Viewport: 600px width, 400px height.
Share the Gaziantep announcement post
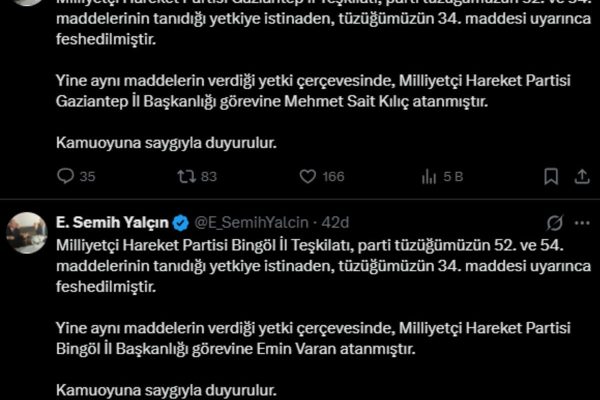pyautogui.click(x=581, y=177)
